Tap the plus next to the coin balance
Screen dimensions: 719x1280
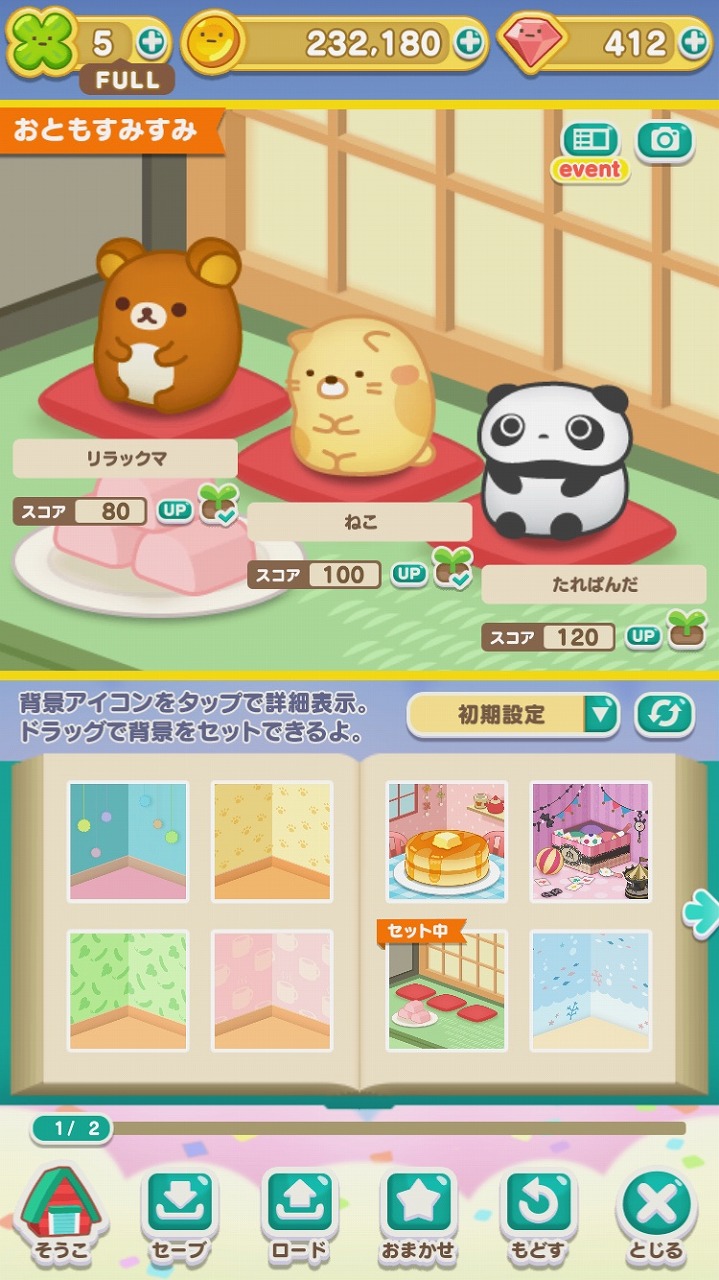pos(469,42)
